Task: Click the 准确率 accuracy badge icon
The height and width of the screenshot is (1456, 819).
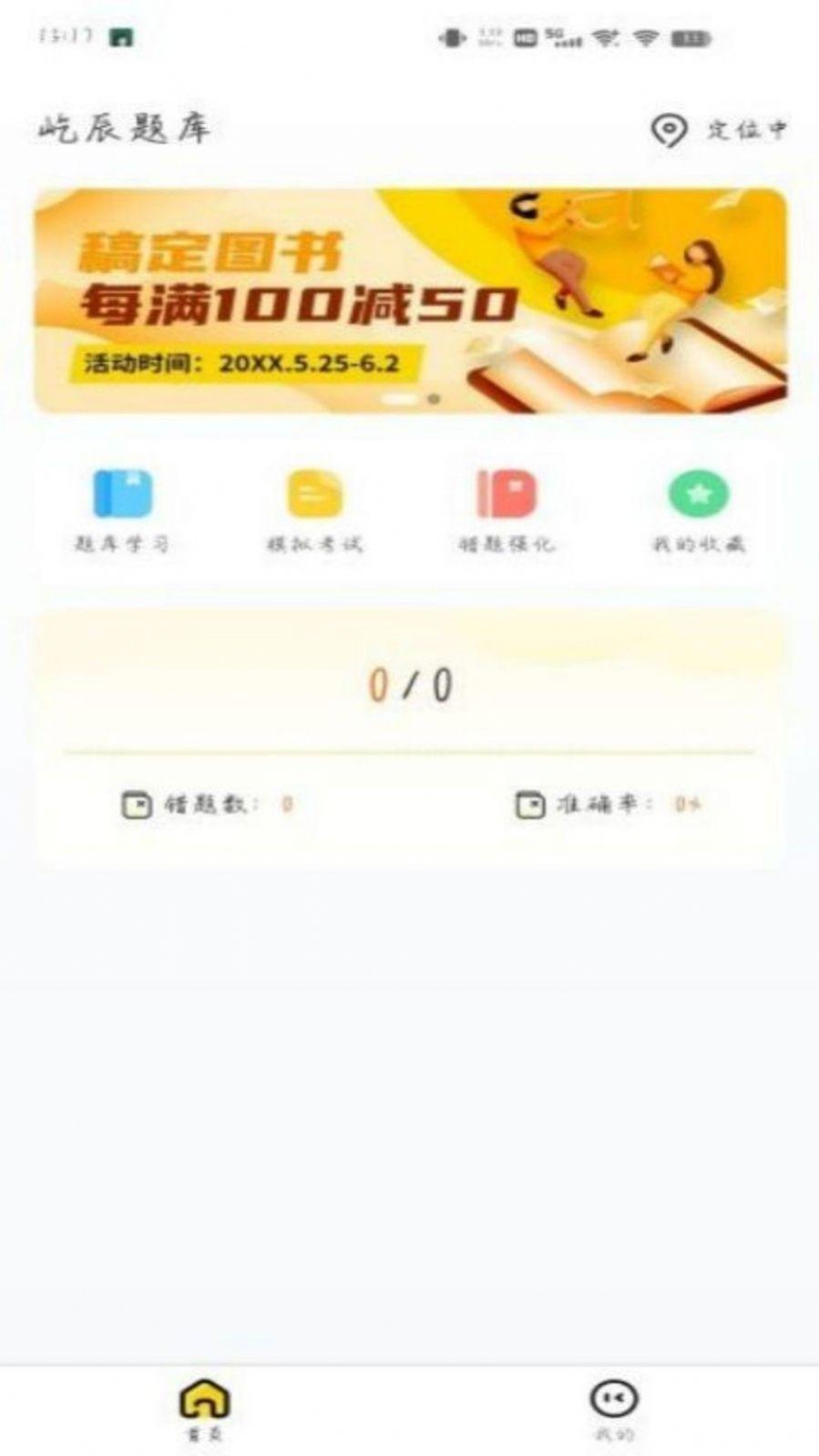Action: (x=529, y=804)
